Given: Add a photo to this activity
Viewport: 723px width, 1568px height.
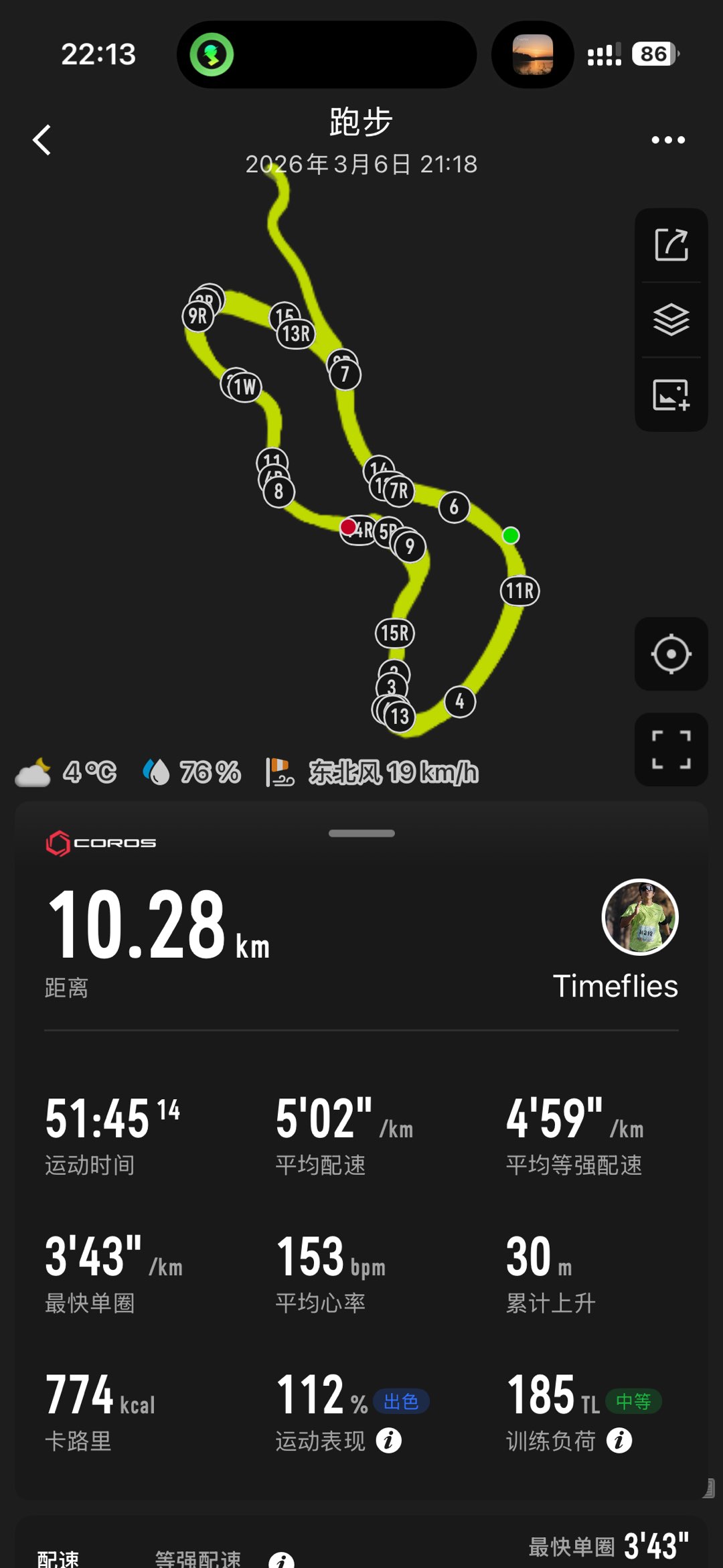Looking at the screenshot, I should (671, 395).
